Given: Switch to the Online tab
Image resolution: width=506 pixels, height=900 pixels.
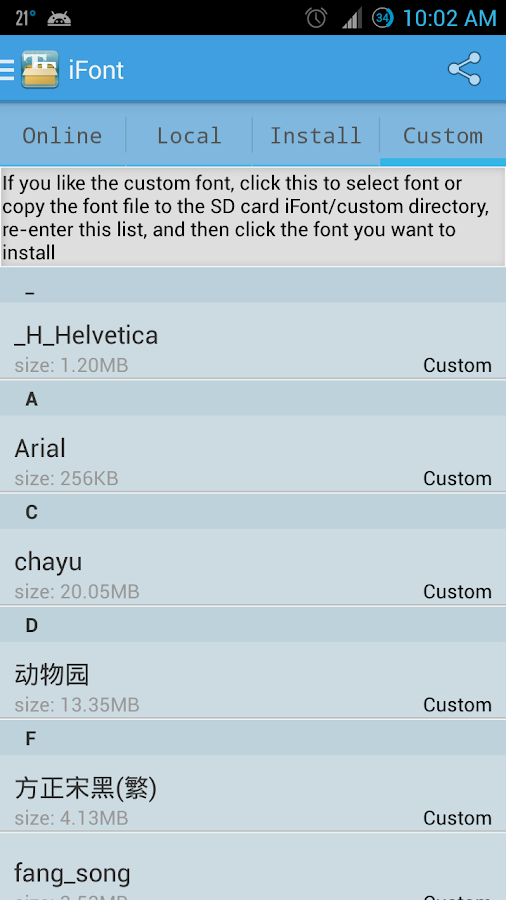Looking at the screenshot, I should [63, 135].
